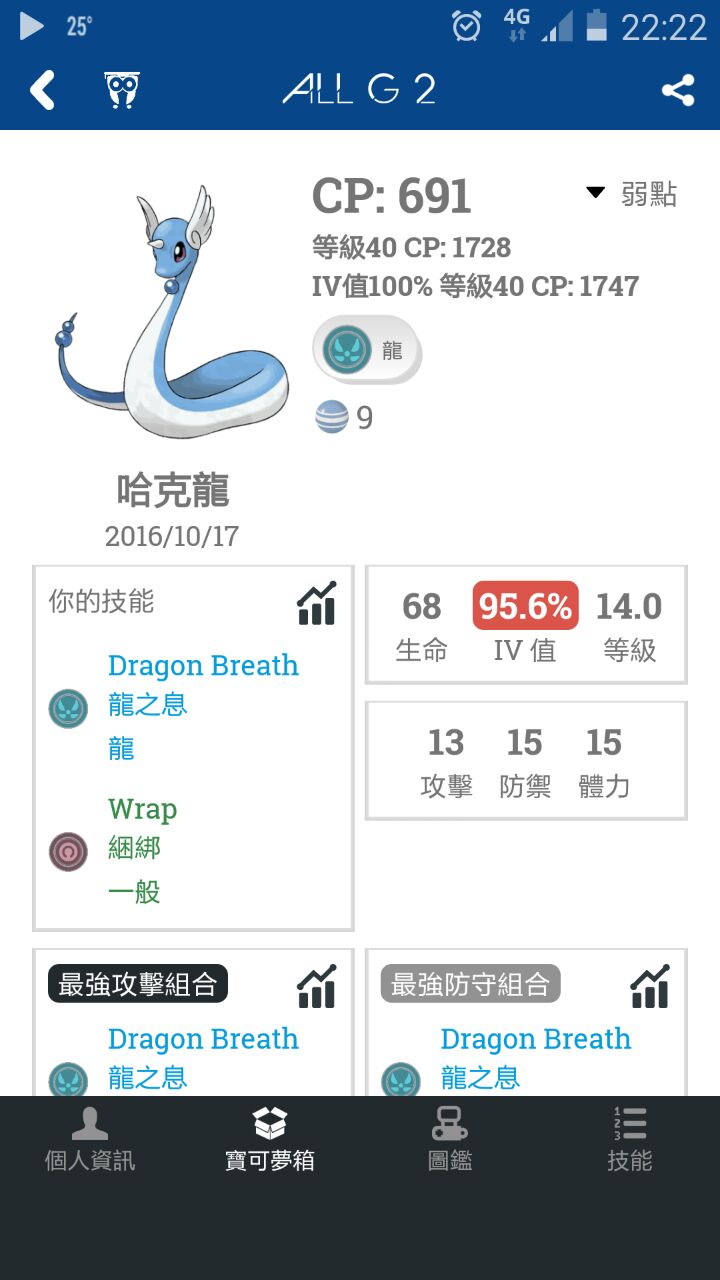
Task: Open the chart icon in 最強攻擊組合 card
Action: [x=316, y=986]
